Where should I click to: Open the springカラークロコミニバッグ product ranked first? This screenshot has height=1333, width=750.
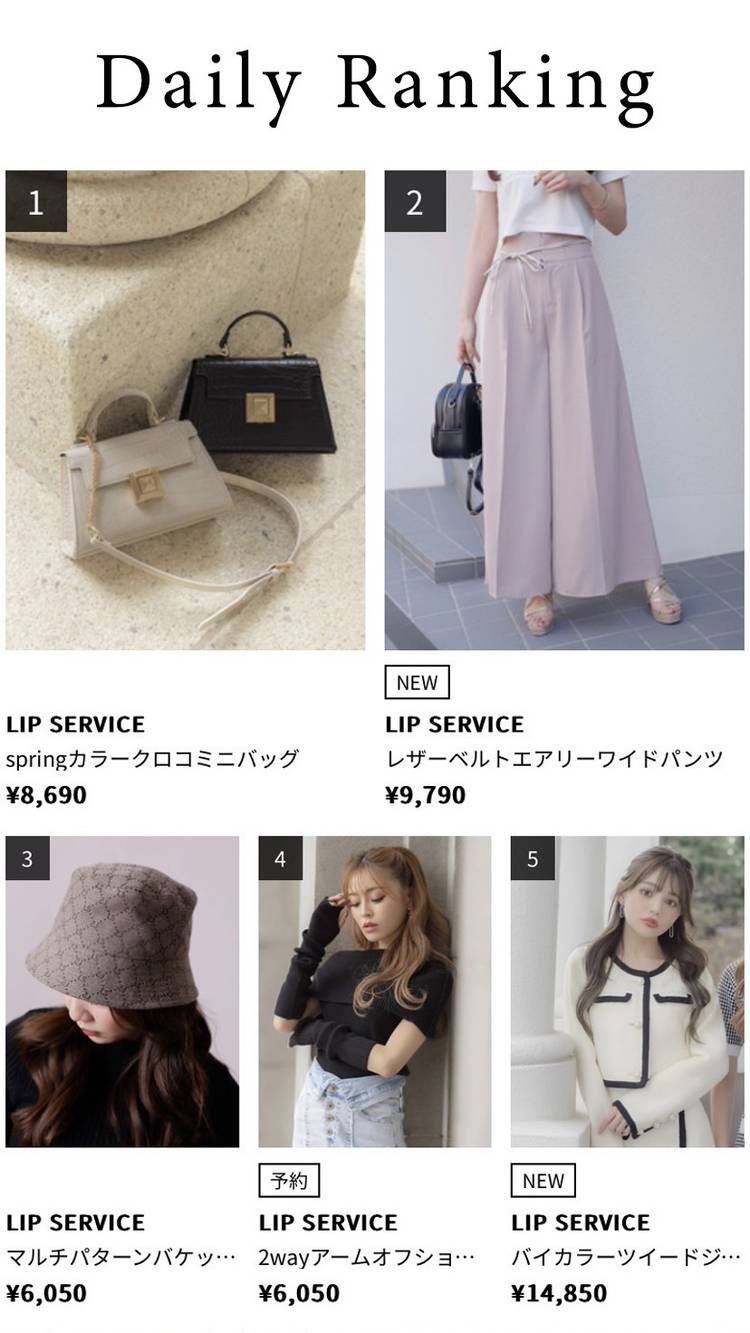click(x=185, y=410)
